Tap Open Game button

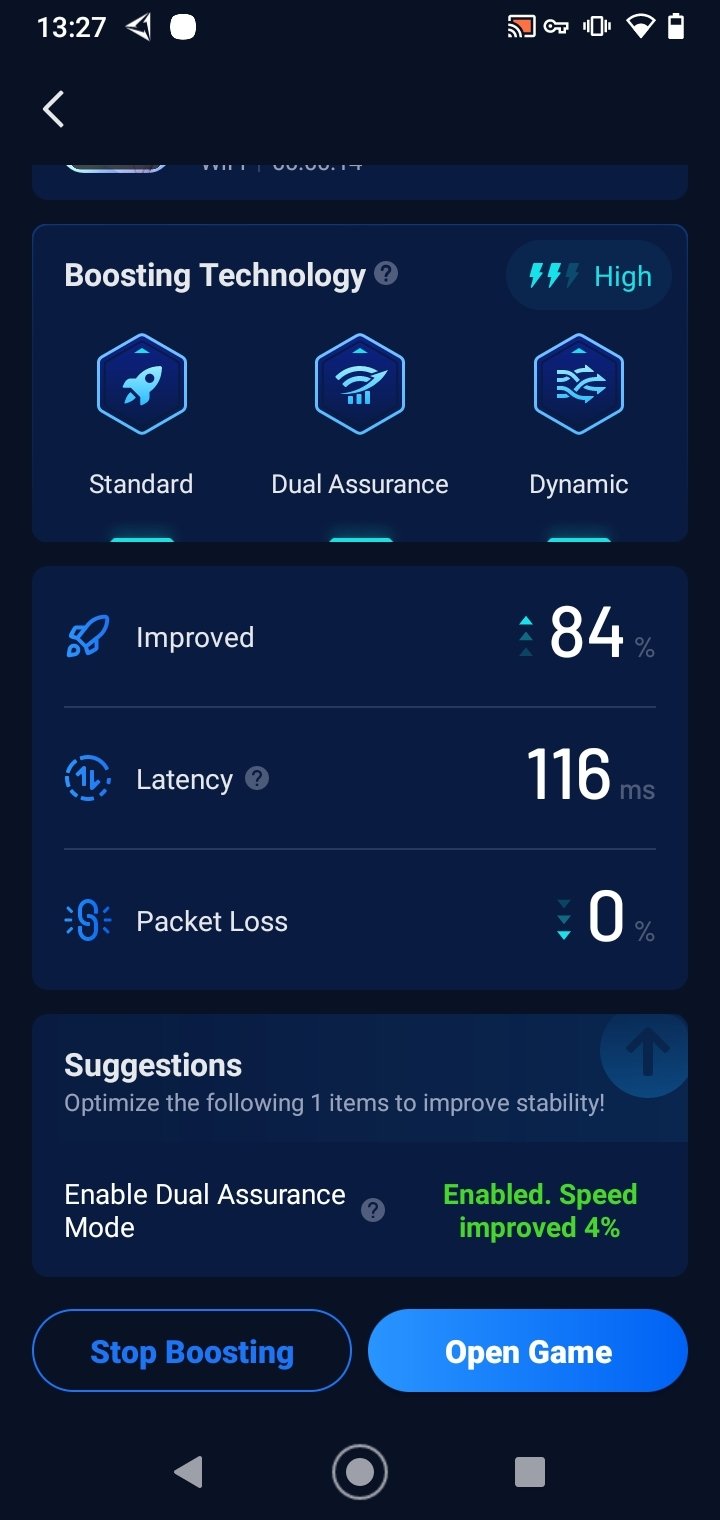[x=528, y=1351]
